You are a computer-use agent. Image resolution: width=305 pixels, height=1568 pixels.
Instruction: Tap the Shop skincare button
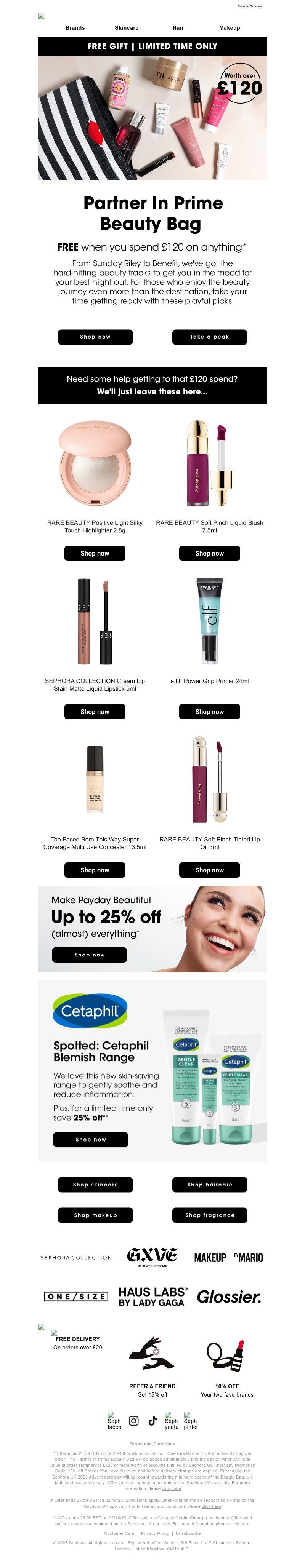click(95, 1185)
